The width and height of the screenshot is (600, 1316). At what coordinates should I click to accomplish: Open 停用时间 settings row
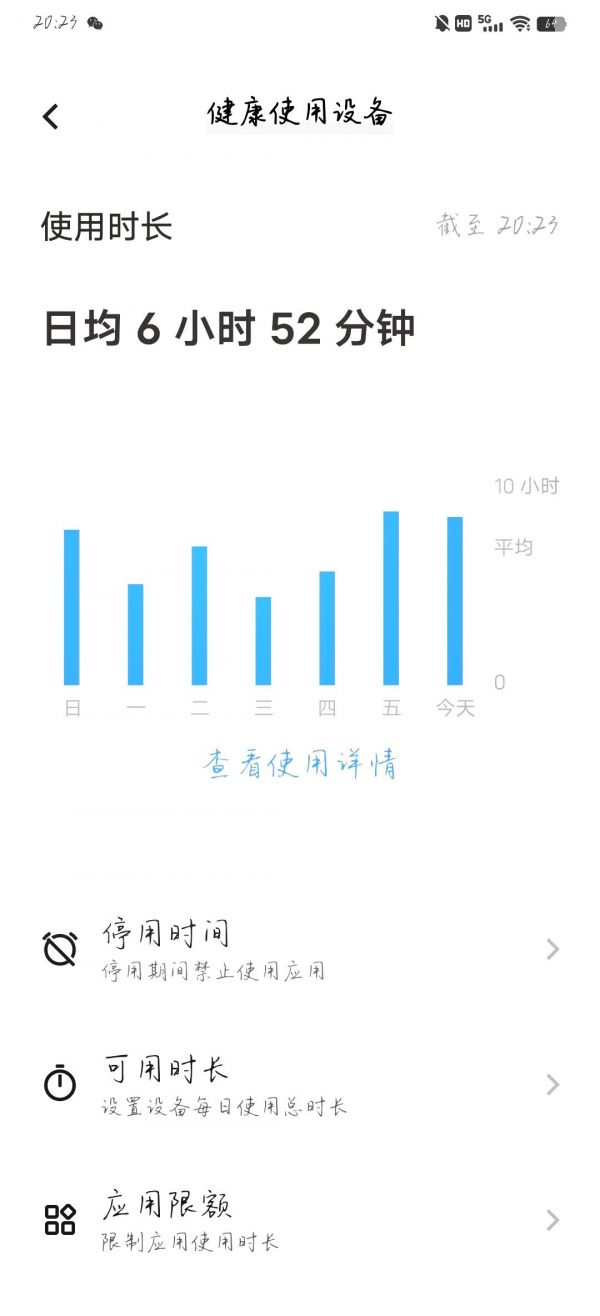300,949
